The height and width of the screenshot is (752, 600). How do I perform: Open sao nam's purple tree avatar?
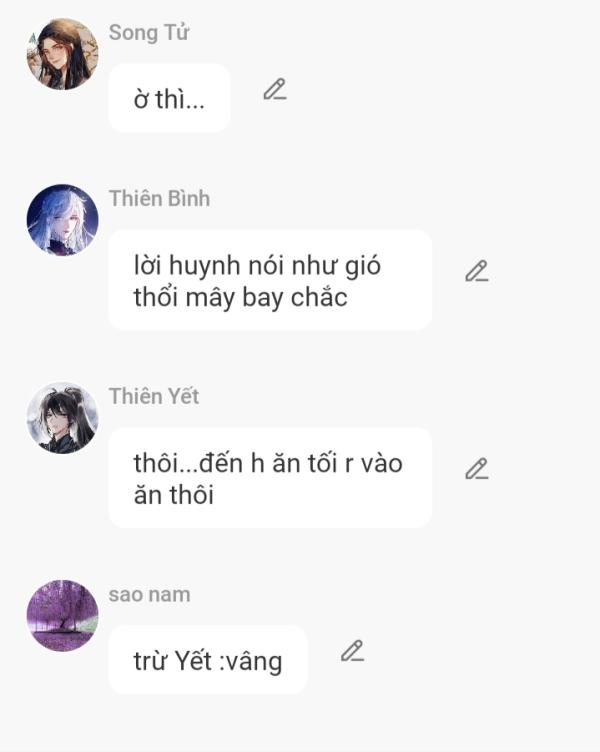62,616
